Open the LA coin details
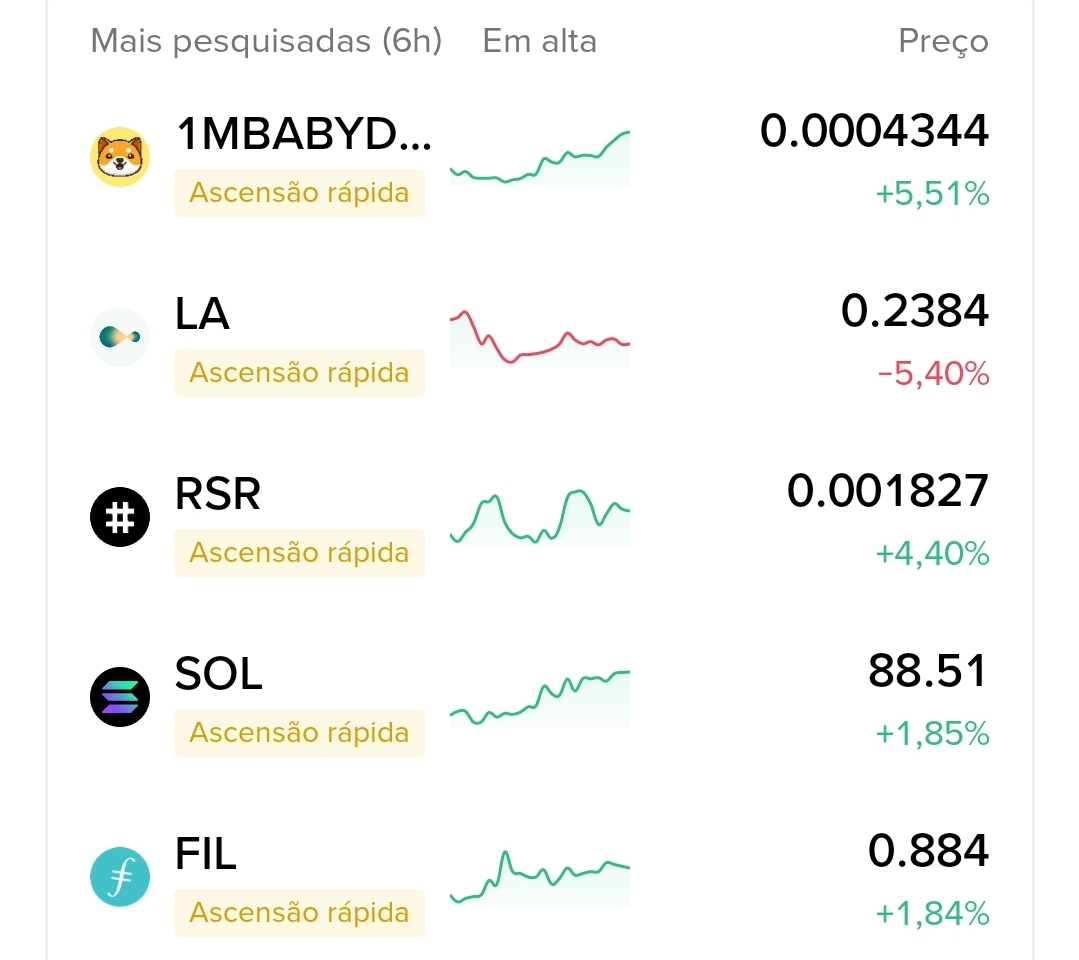Viewport: 1079px width, 960px height. (x=203, y=314)
